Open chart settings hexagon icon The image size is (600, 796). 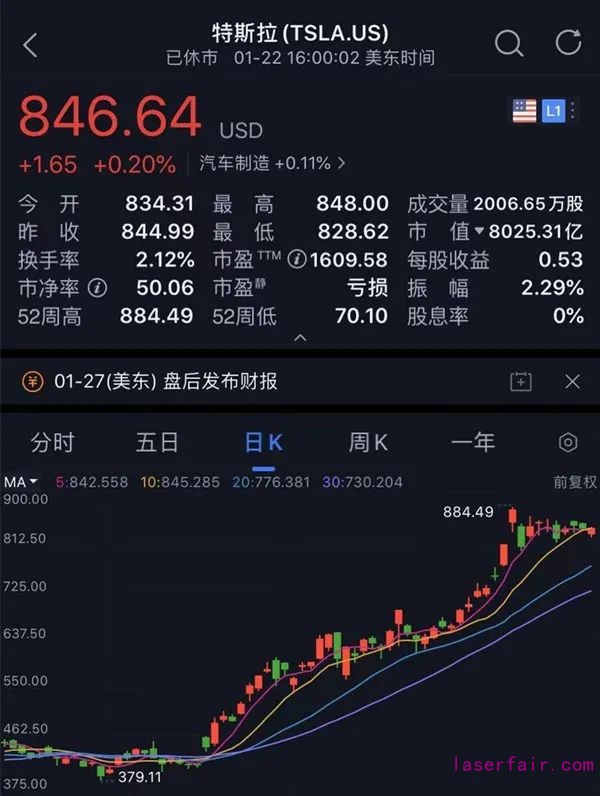(567, 443)
